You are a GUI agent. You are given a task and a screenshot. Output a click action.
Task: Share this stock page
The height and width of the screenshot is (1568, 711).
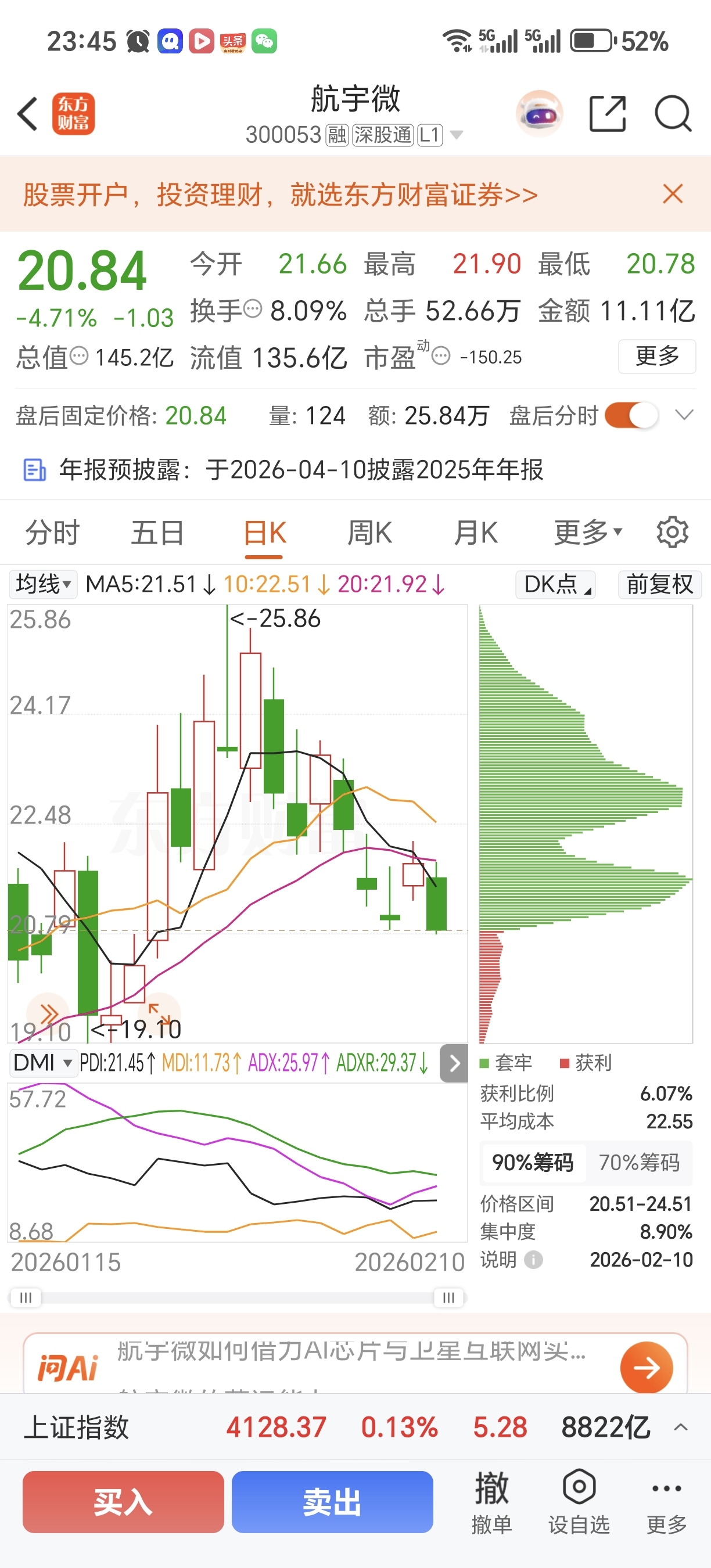pos(607,114)
